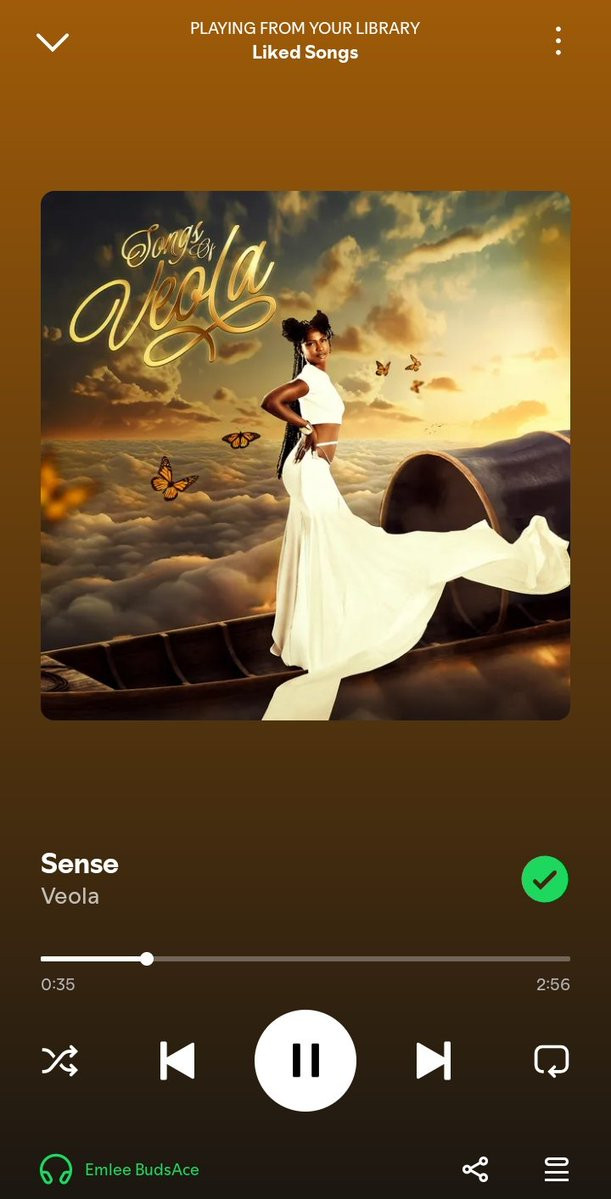Viewport: 611px width, 1199px height.
Task: Open artist Veola's page
Action: coord(70,896)
